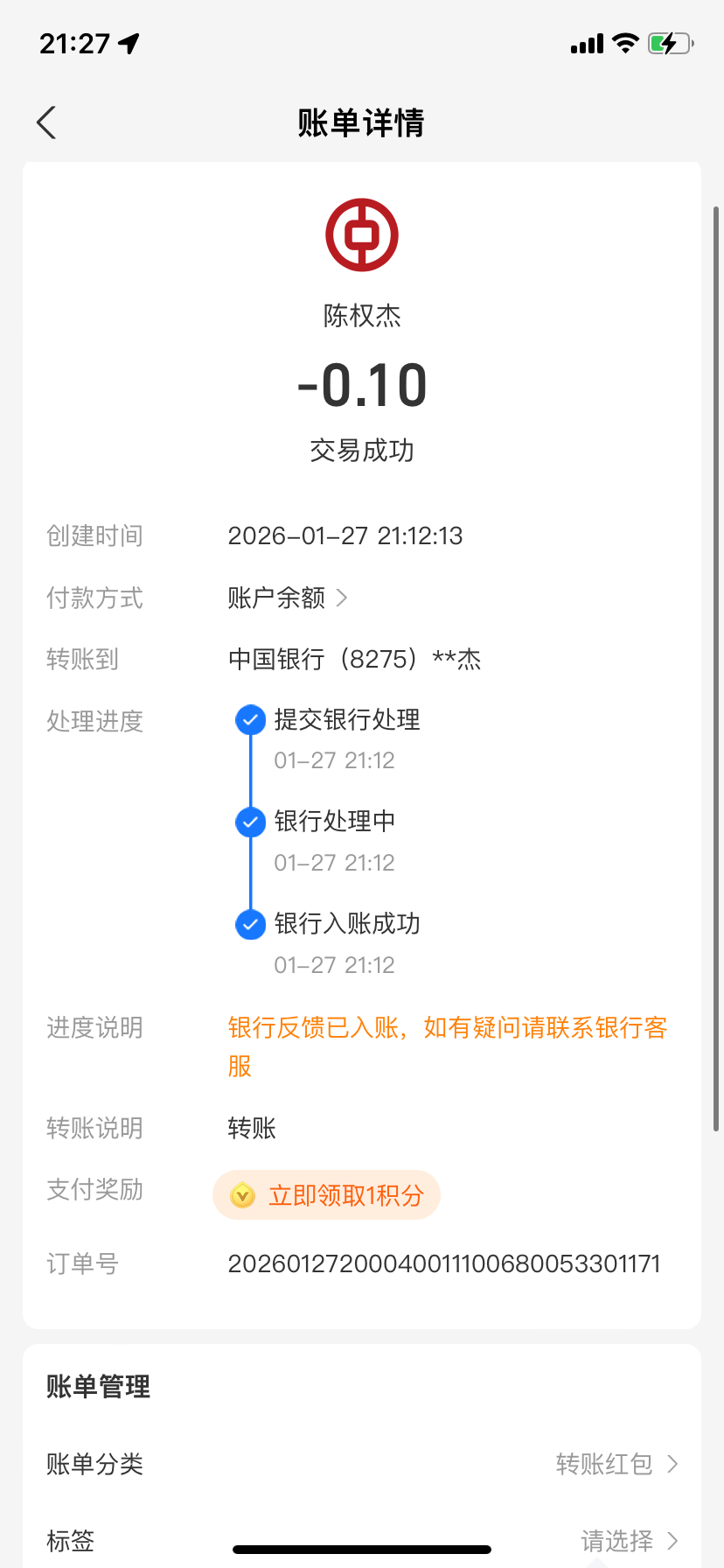The height and width of the screenshot is (1568, 724).
Task: Open the 账户余额 payment method details
Action: 287,598
